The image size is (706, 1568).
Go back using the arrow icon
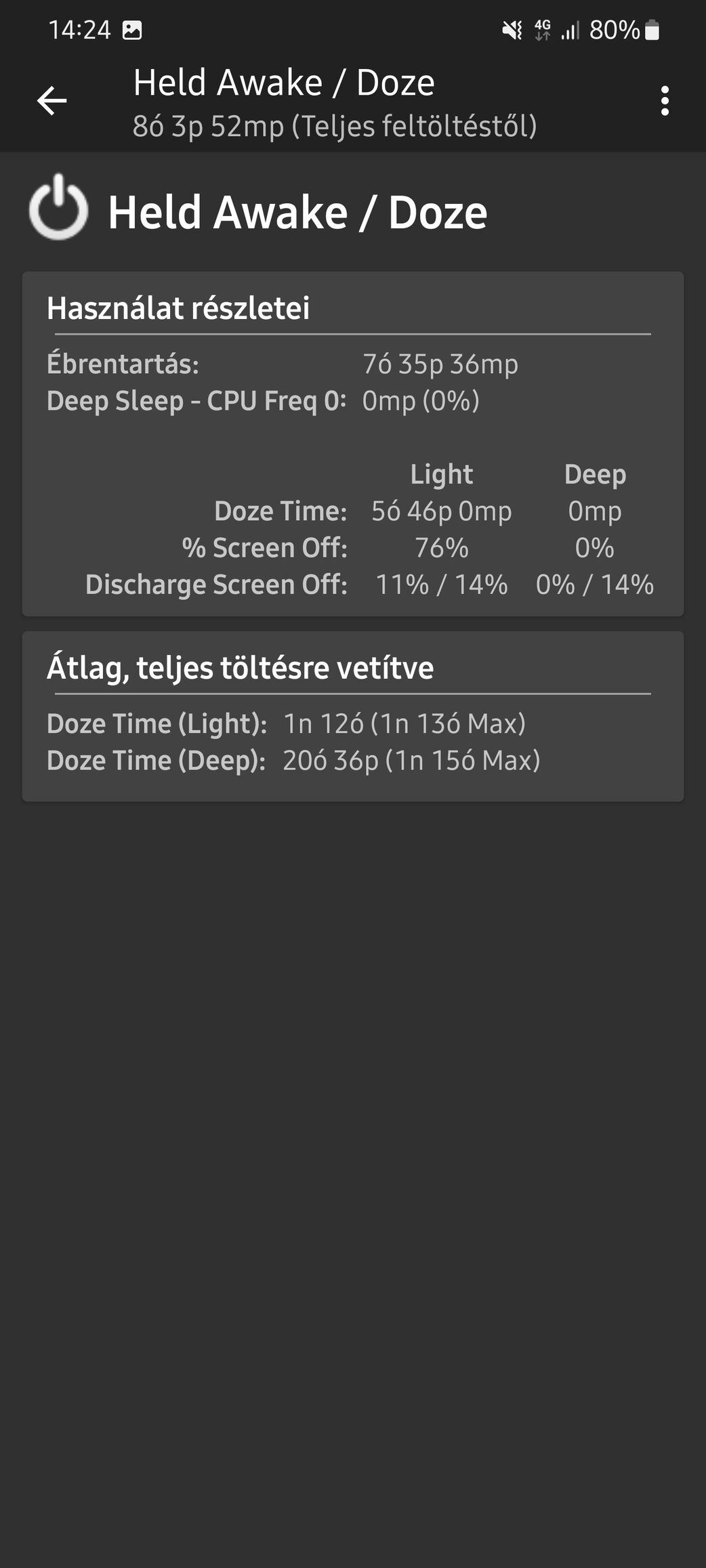tap(51, 102)
